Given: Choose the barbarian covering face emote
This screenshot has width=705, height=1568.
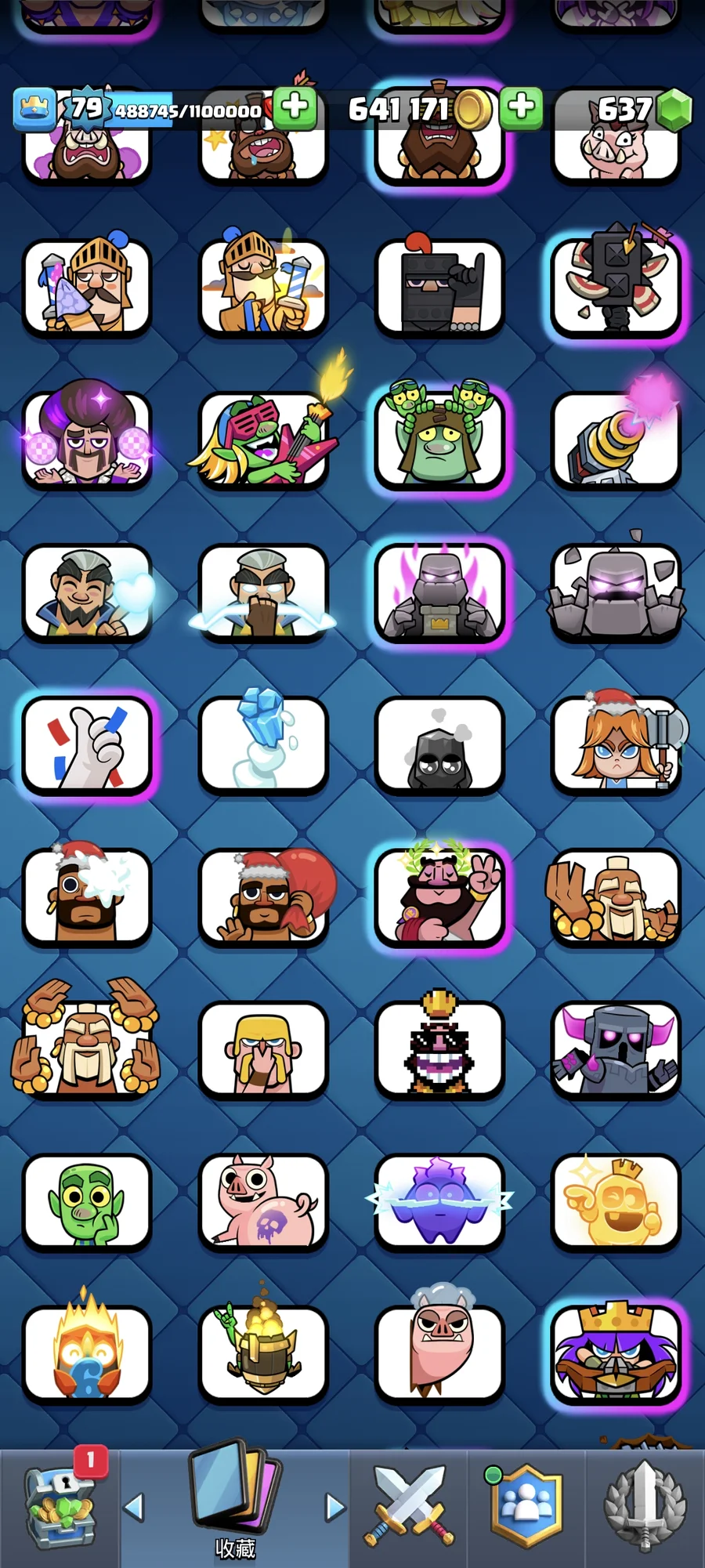Looking at the screenshot, I should [x=263, y=1048].
